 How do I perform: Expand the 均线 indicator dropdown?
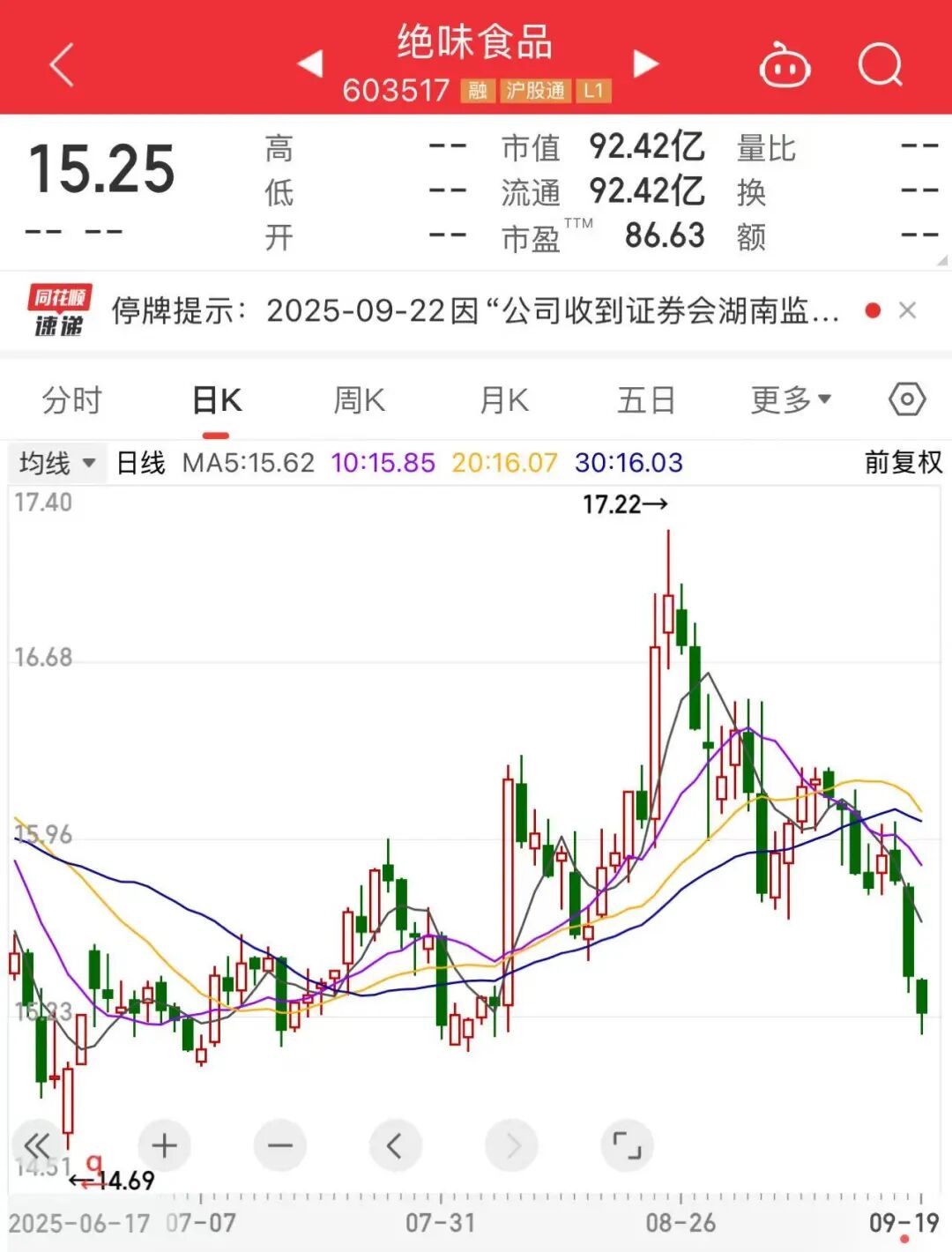click(57, 463)
